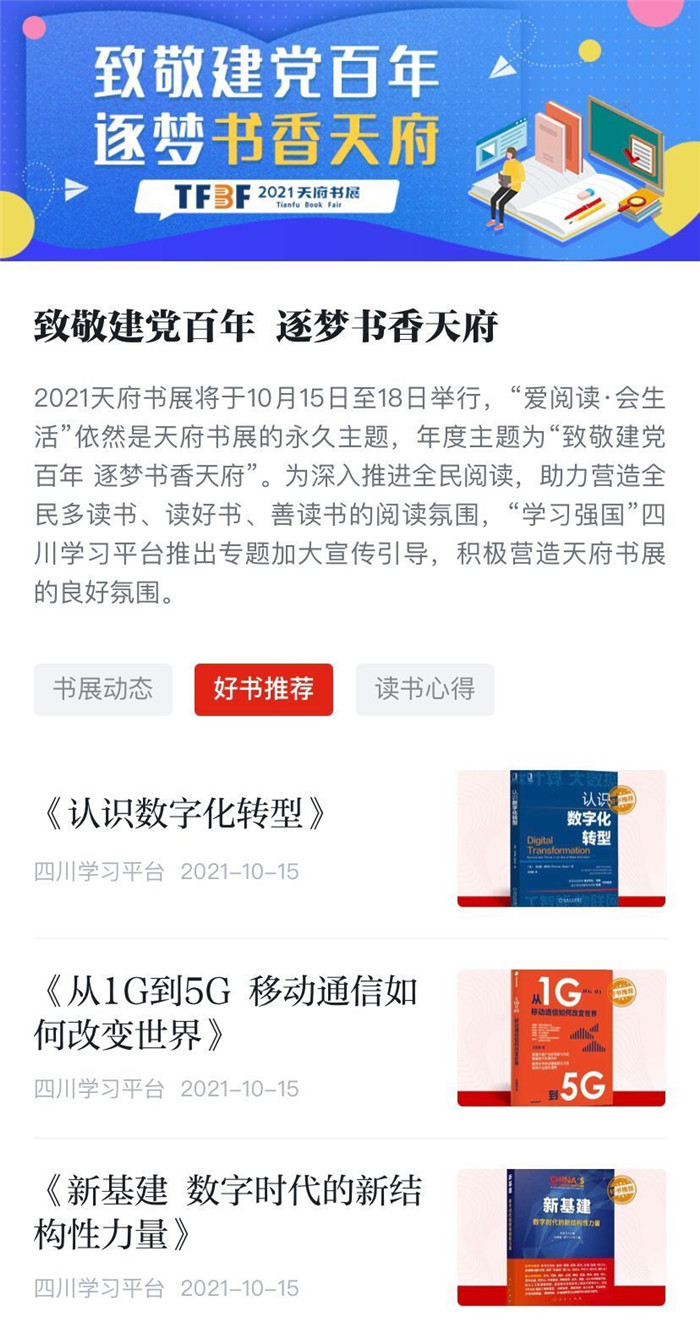
Task: Tap the 数字化转型 book cover thumbnail
Action: click(x=561, y=838)
